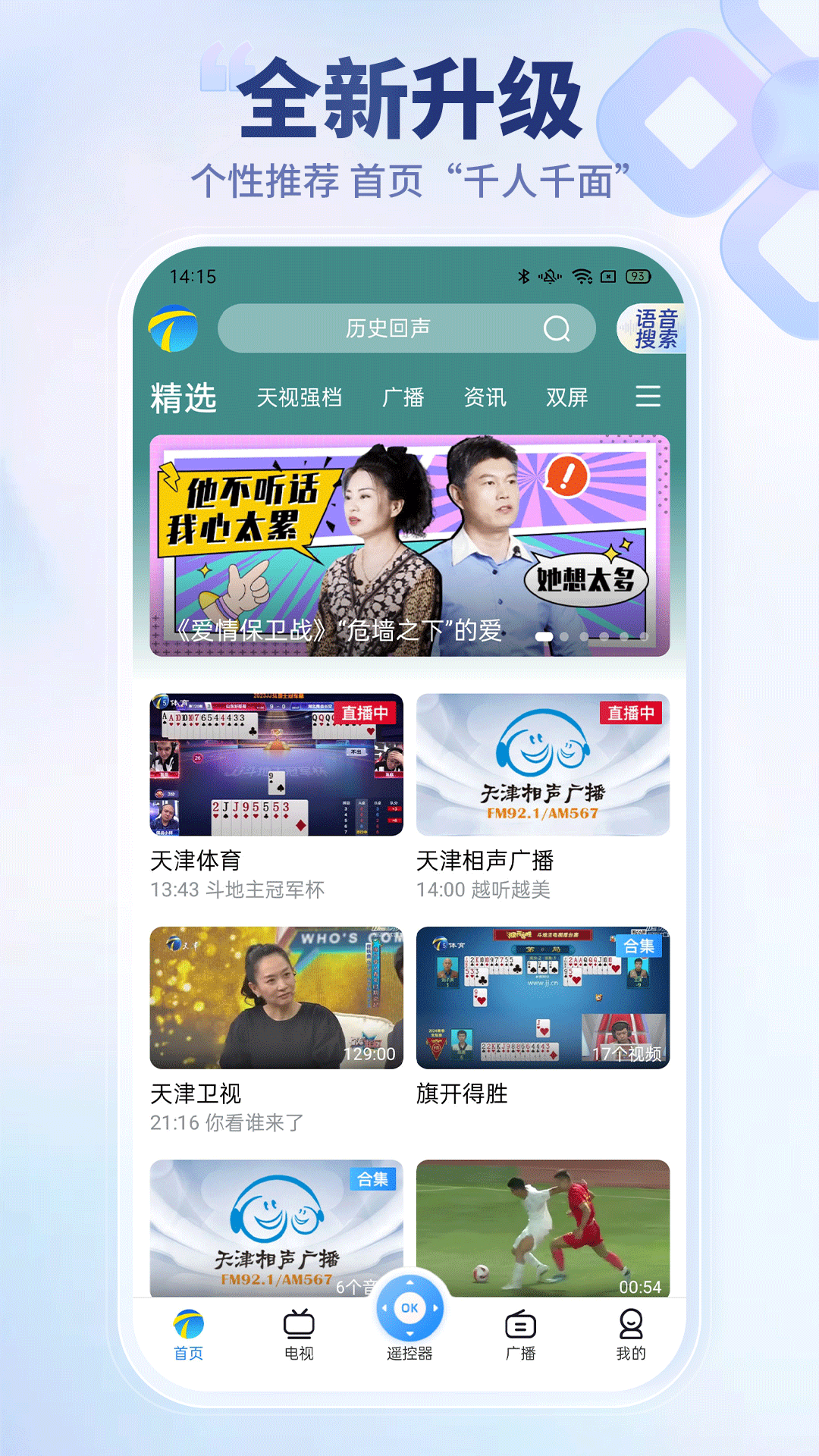This screenshot has height=1456, width=819.
Task: Open the search function with the magnifier icon
Action: coord(557,328)
